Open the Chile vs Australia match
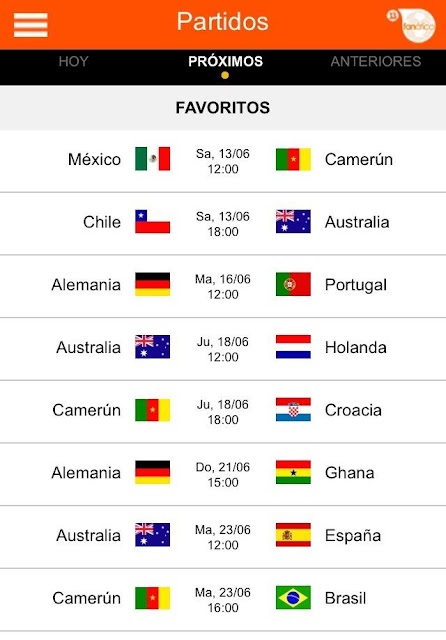 click(223, 224)
